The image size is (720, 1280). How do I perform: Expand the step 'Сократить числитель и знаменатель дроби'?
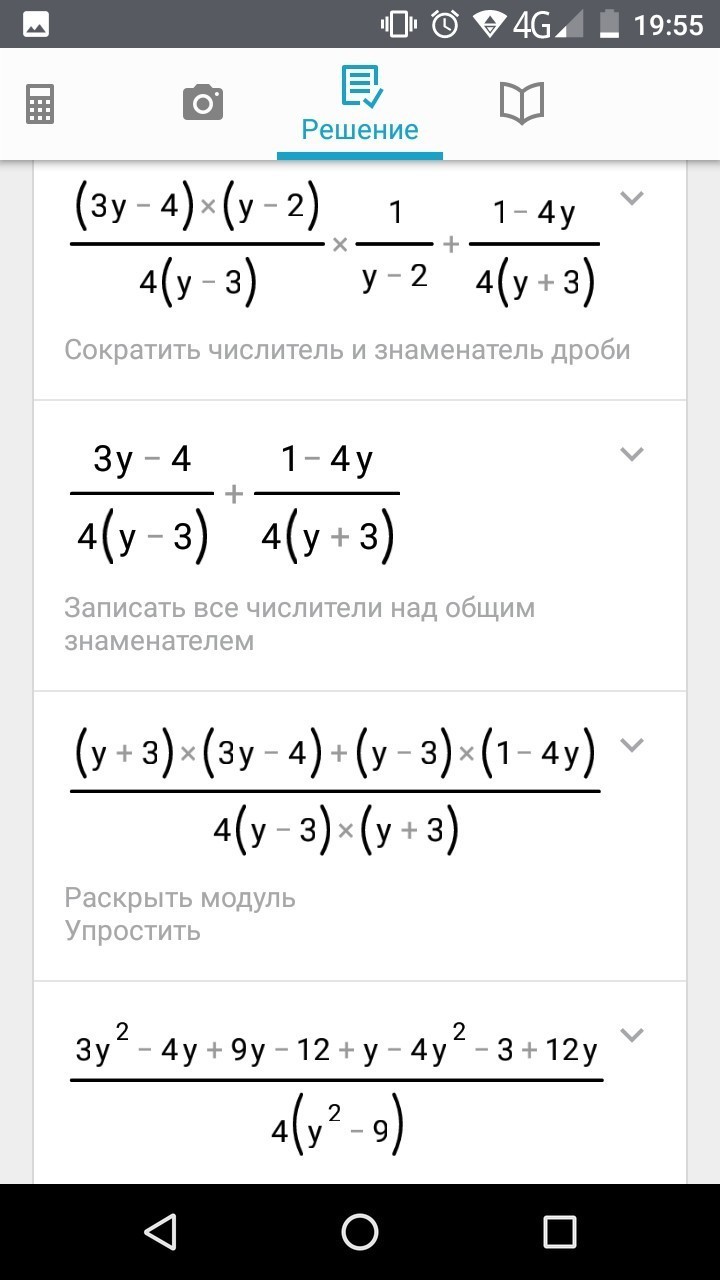pyautogui.click(x=631, y=198)
